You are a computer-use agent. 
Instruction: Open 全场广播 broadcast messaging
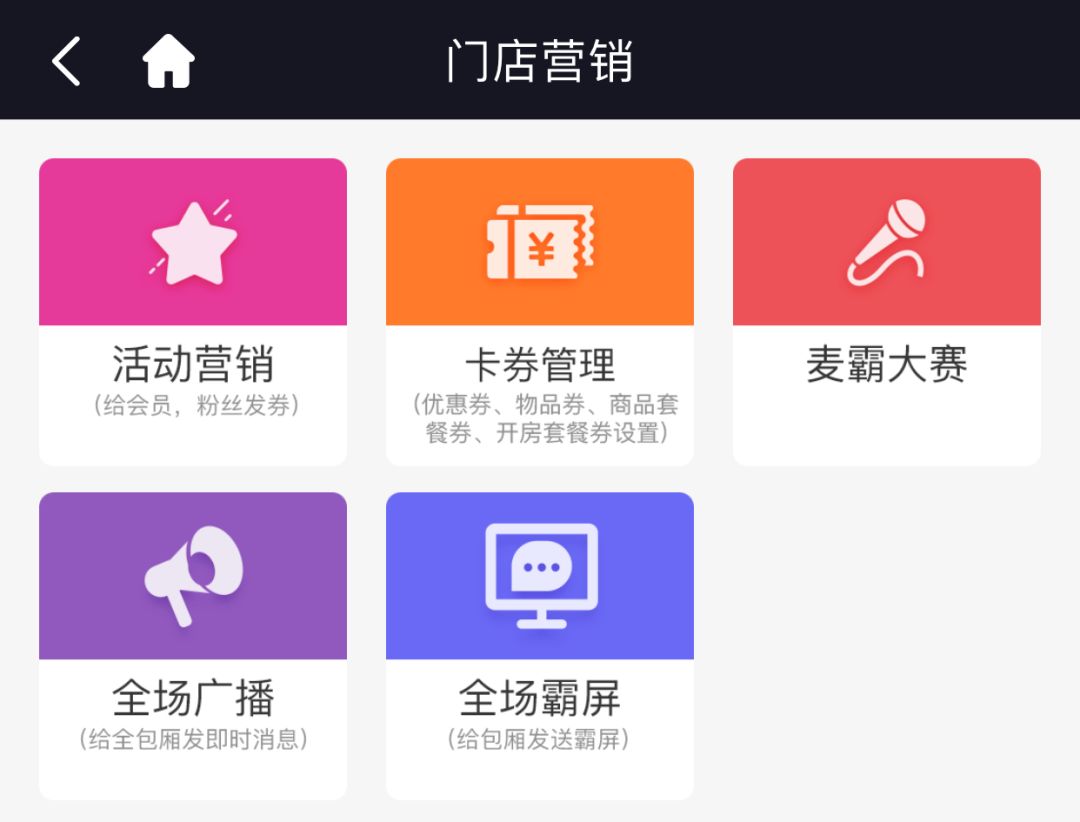click(193, 645)
